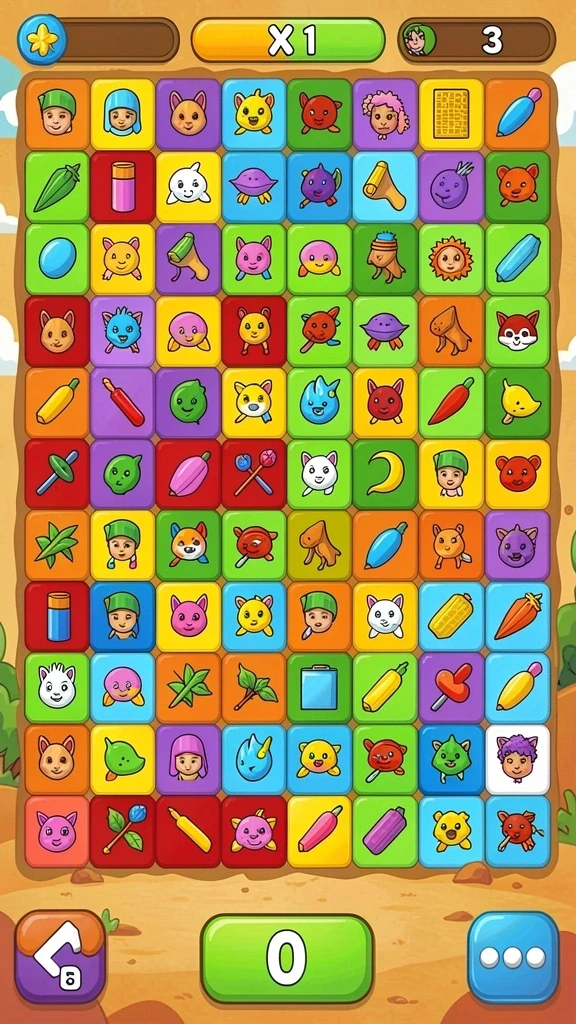The width and height of the screenshot is (576, 1024).
Task: Pick the red chili pepper tile
Action: tap(451, 402)
